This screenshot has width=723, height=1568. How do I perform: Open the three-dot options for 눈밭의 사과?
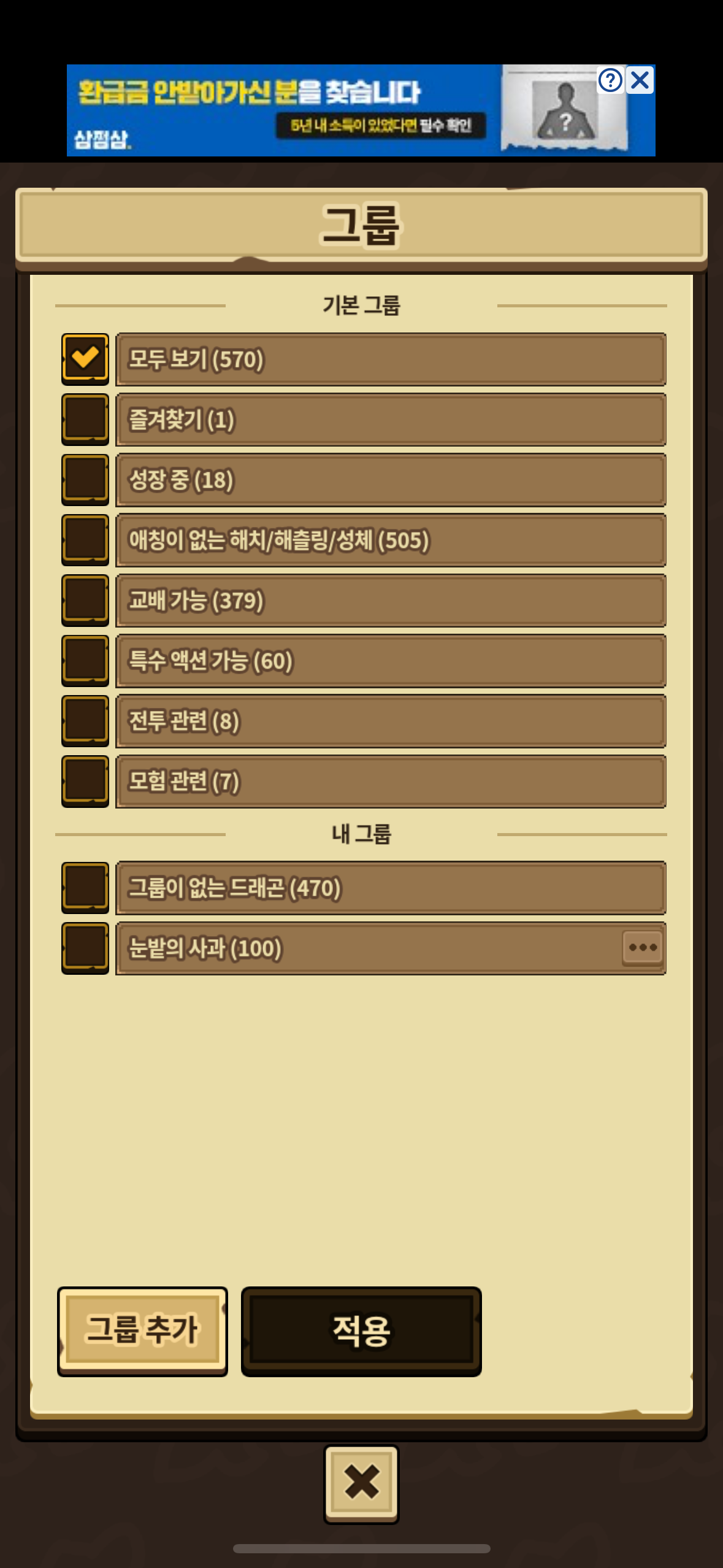tap(643, 948)
